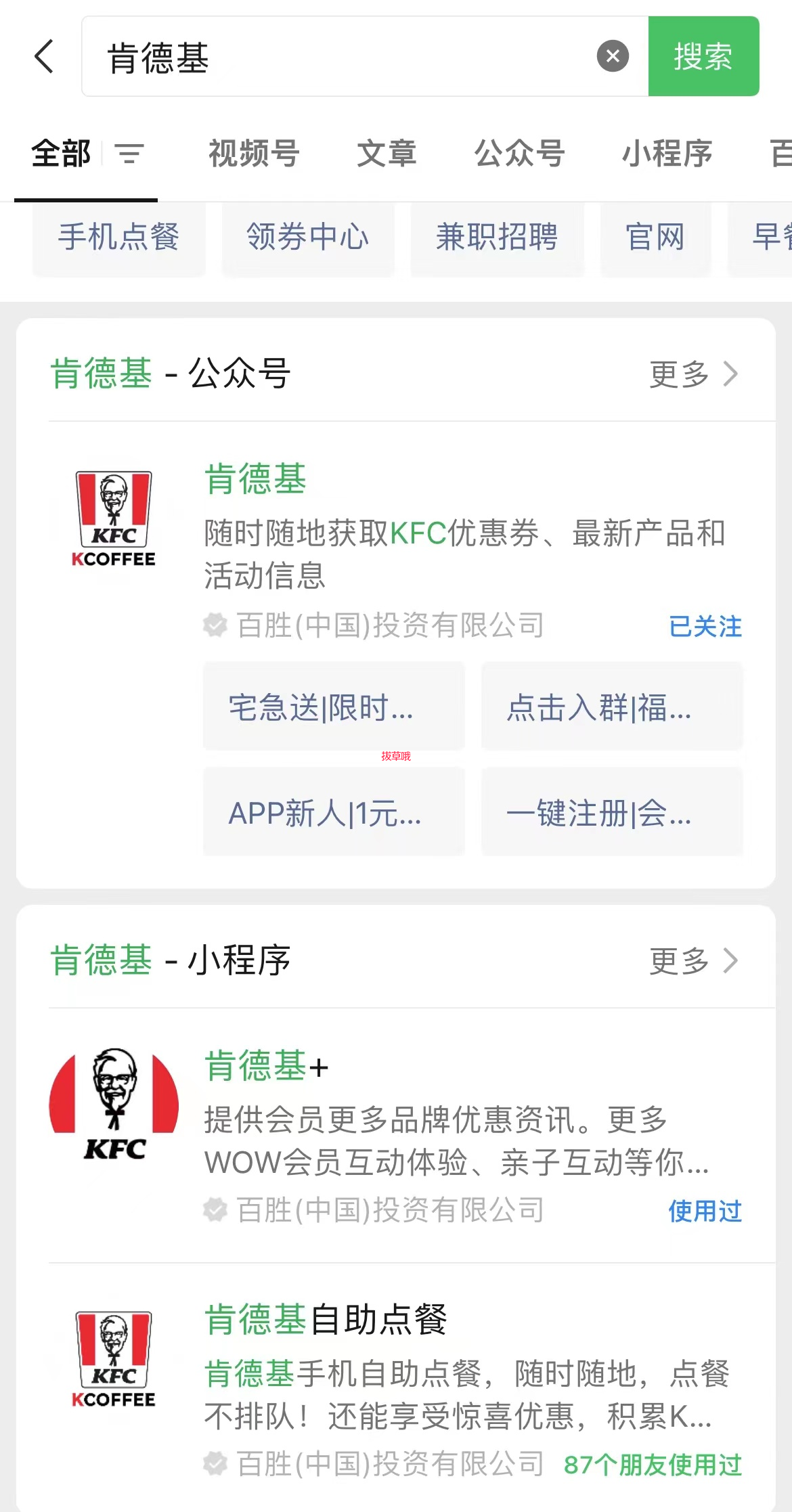Open the filter icon beside 全部

129,154
